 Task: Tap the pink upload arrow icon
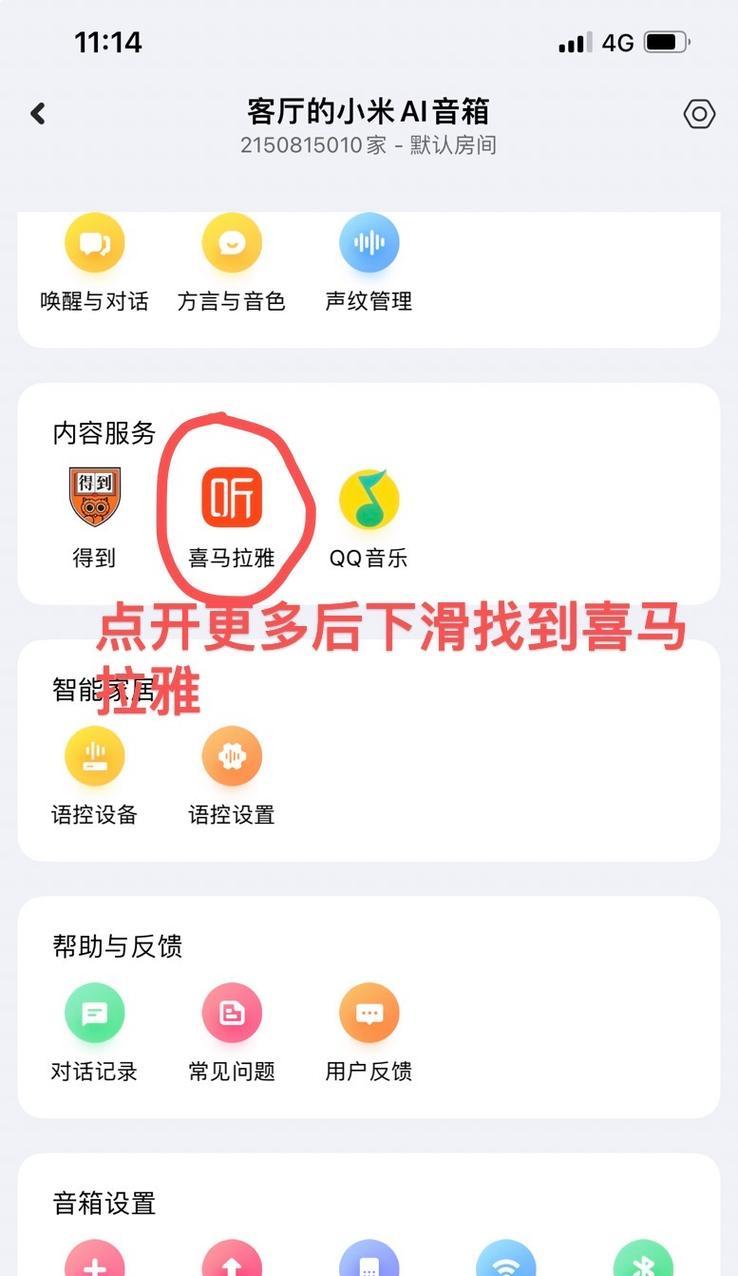231,1260
